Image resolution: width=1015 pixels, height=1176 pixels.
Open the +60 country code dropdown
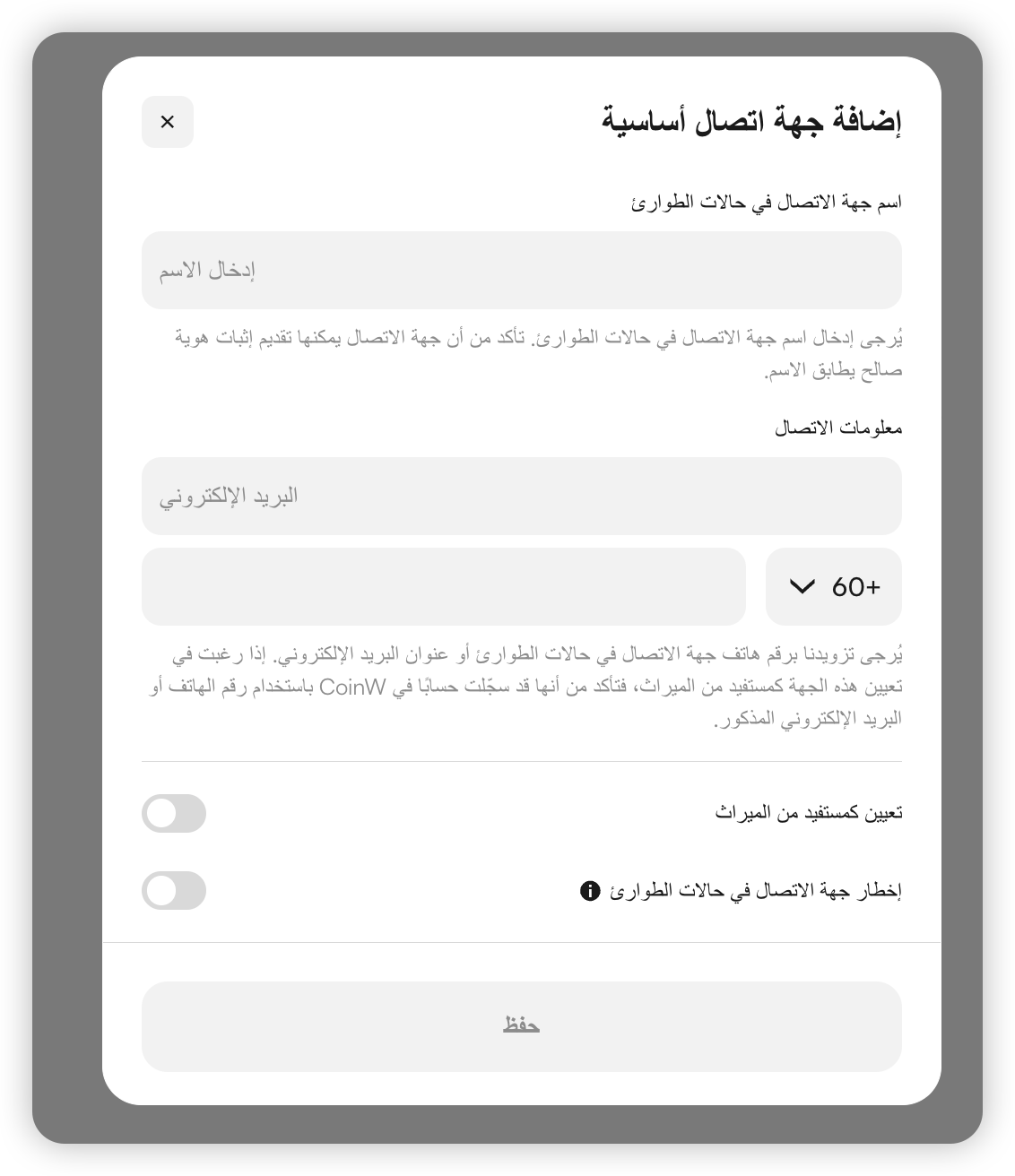click(834, 587)
